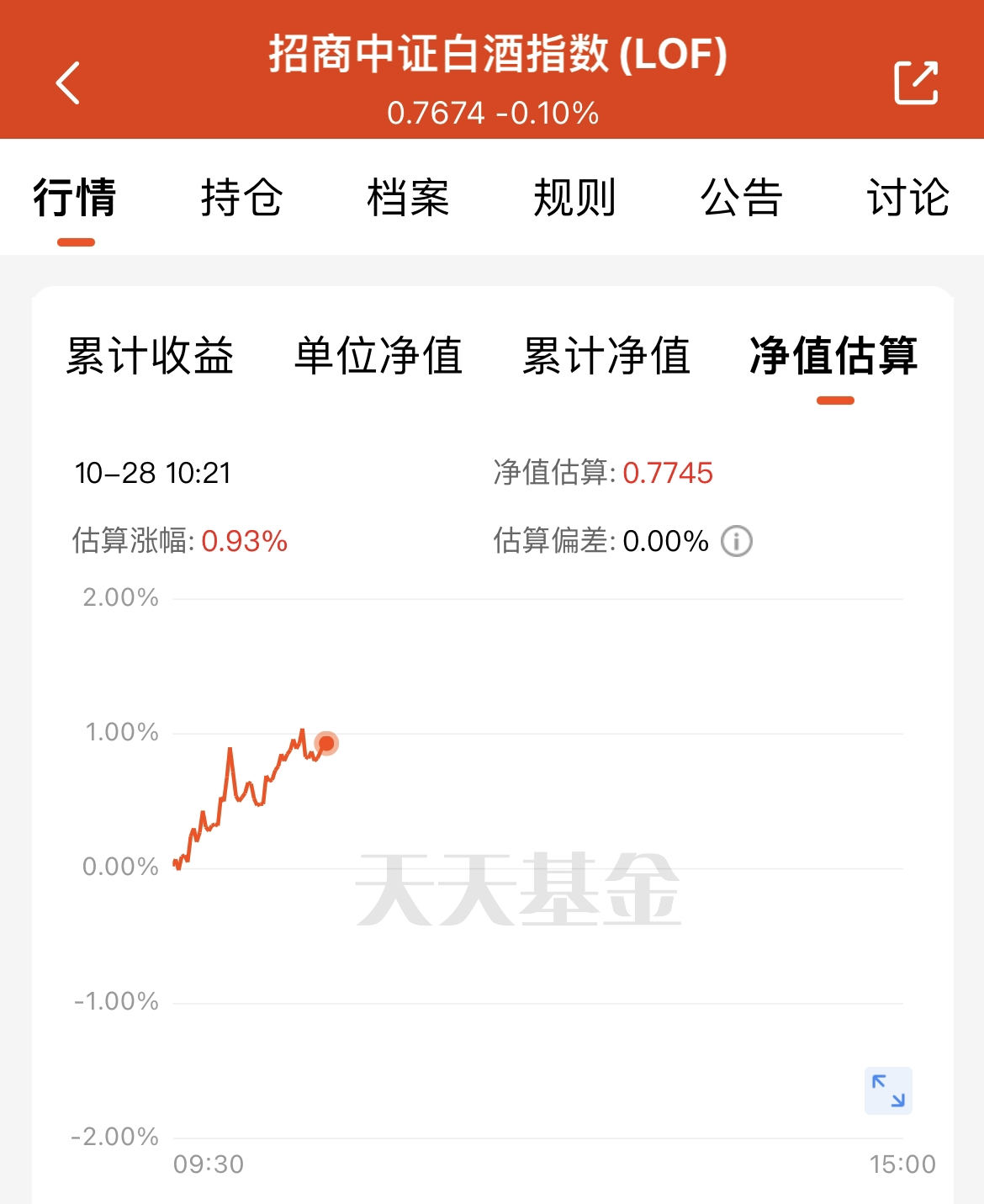This screenshot has width=984, height=1204.
Task: Share this fund page
Action: pyautogui.click(x=915, y=82)
